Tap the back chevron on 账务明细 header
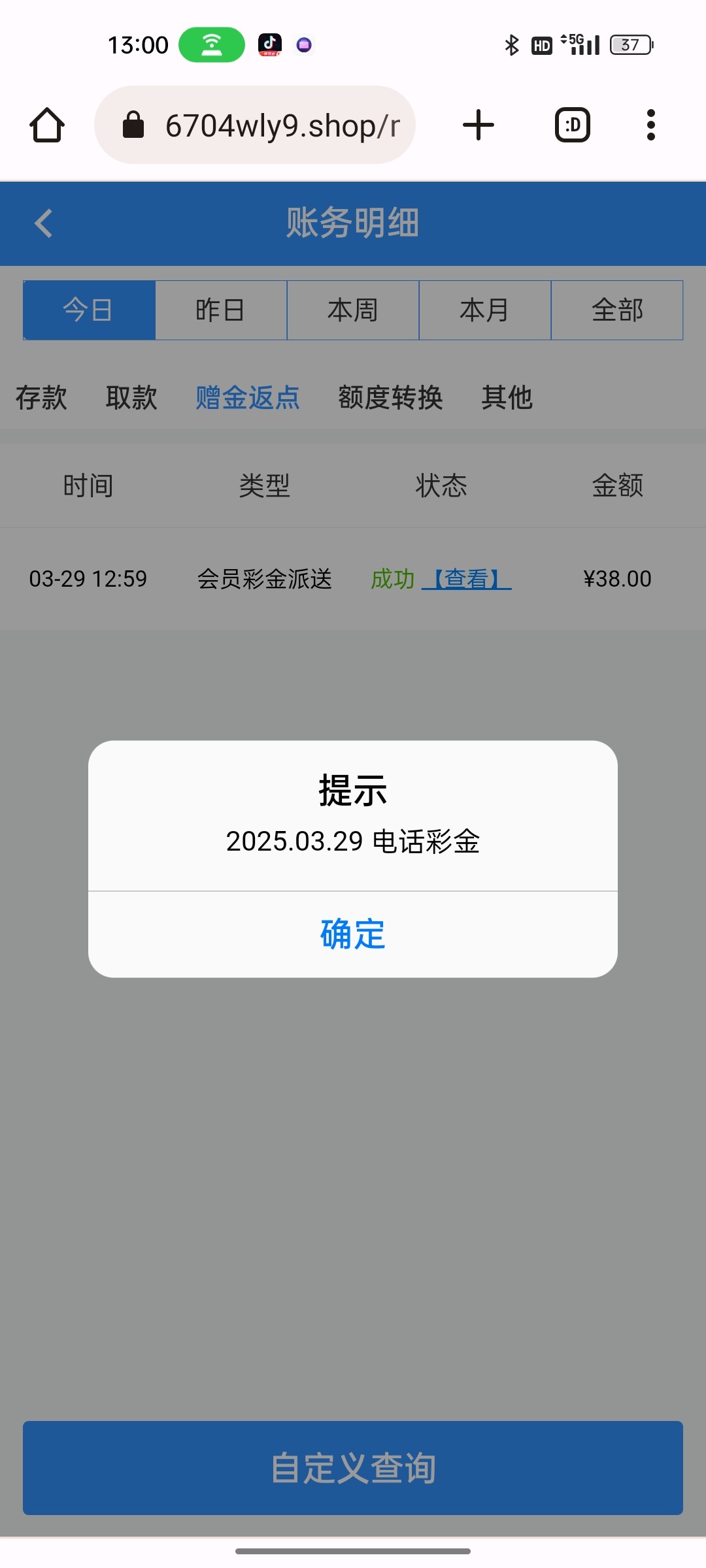 tap(43, 223)
